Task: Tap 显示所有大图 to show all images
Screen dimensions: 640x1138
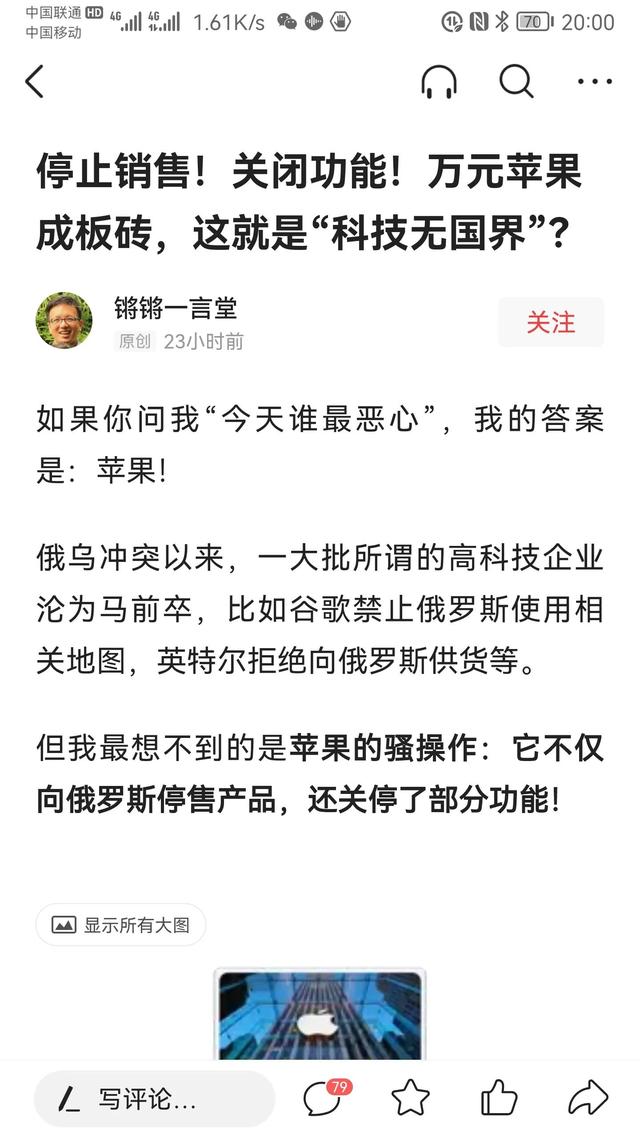Action: coord(121,925)
